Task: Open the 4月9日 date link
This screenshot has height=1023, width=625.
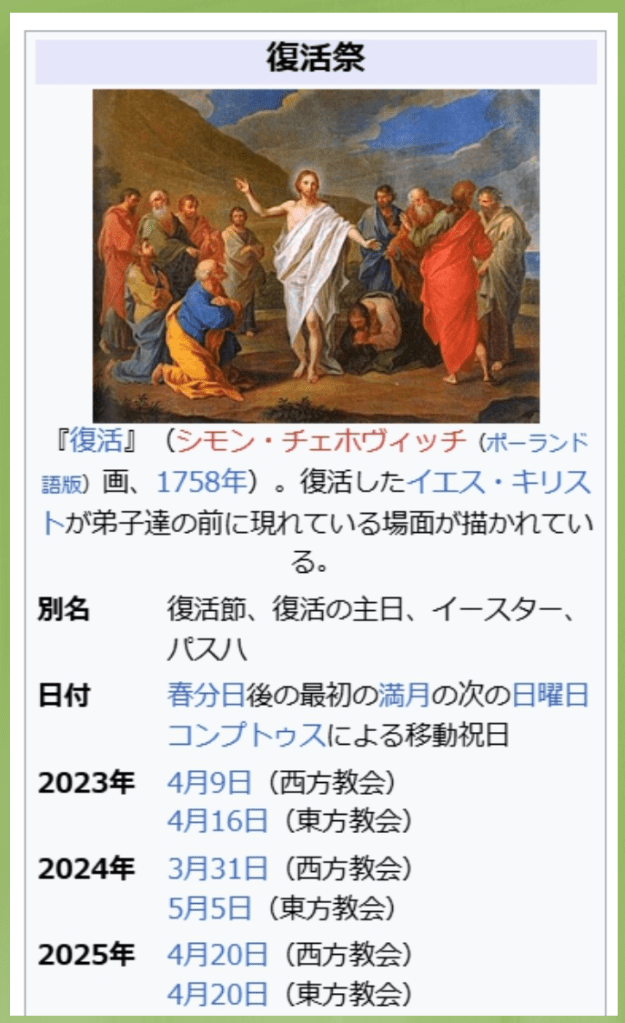Action: click(209, 780)
